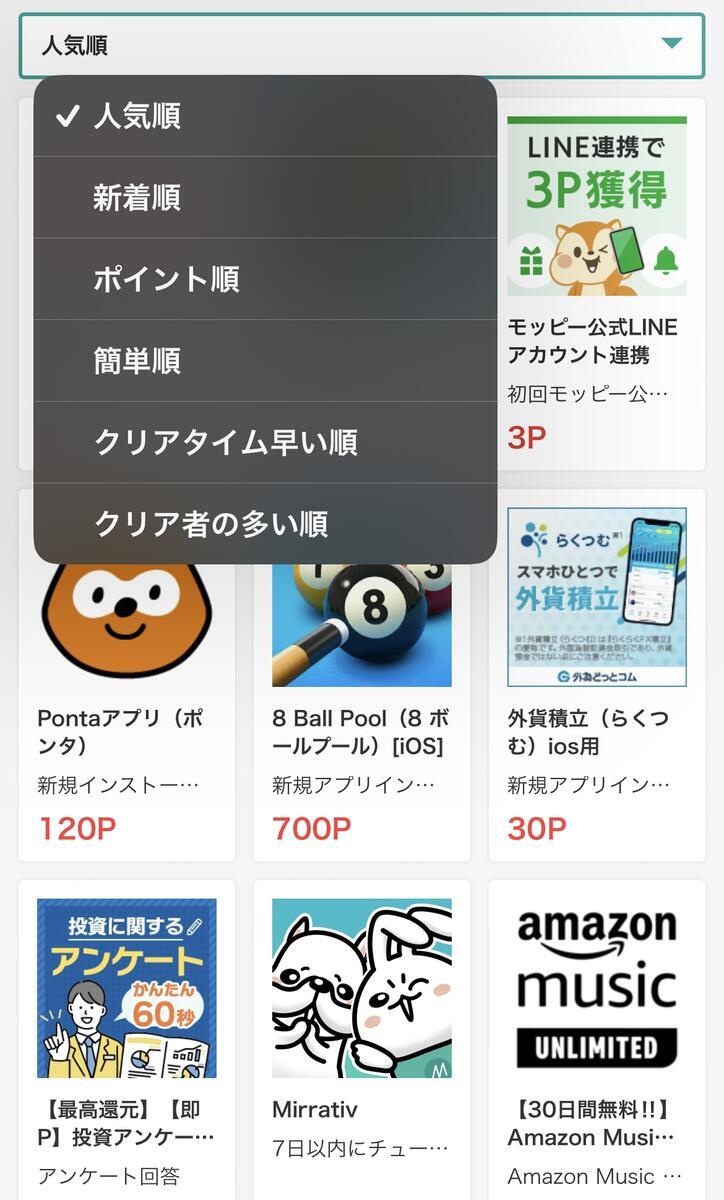The image size is (724, 1200).
Task: Open the 投資アンケート survey card
Action: 127,1040
